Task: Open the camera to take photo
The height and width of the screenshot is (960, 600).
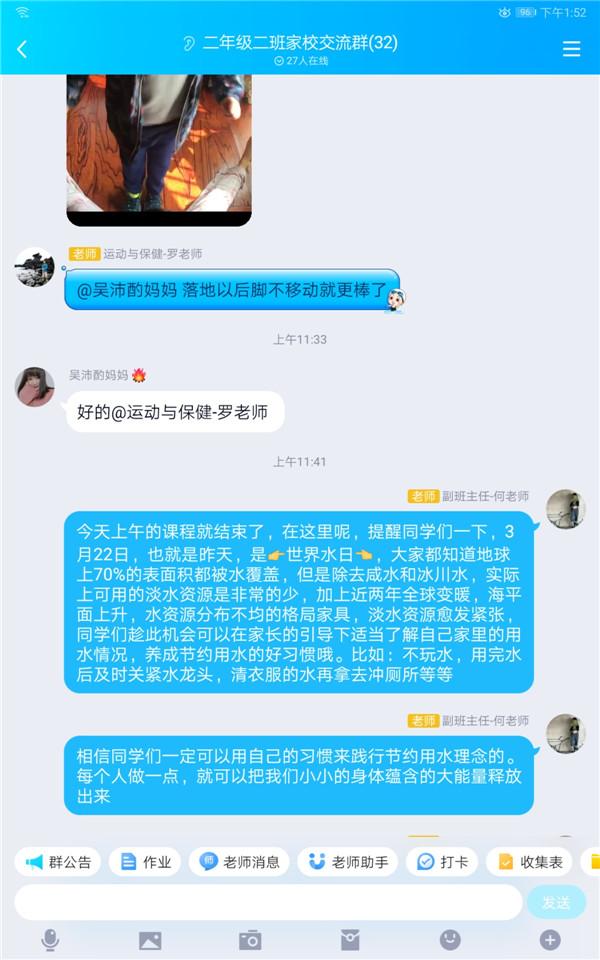Action: (250, 940)
